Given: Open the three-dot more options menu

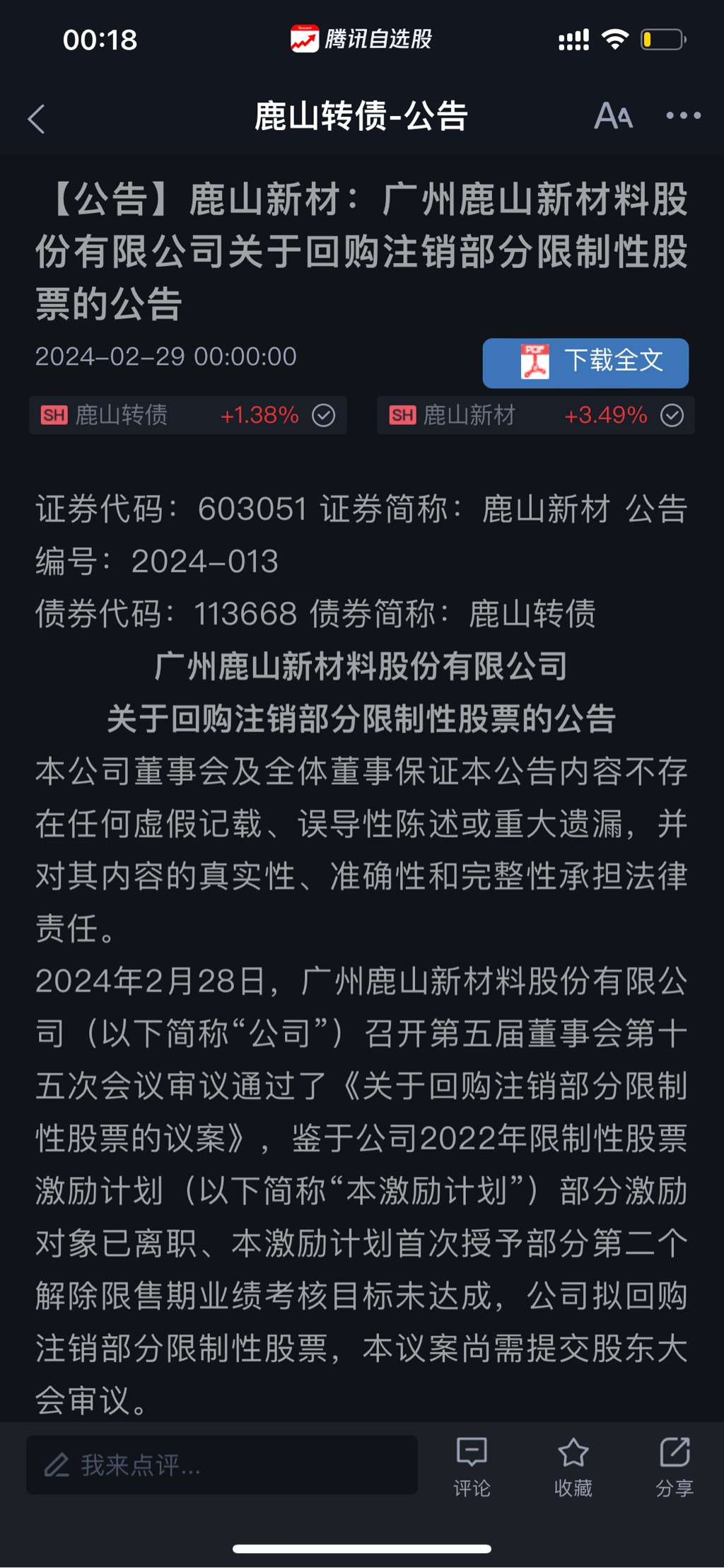Looking at the screenshot, I should coord(683,116).
